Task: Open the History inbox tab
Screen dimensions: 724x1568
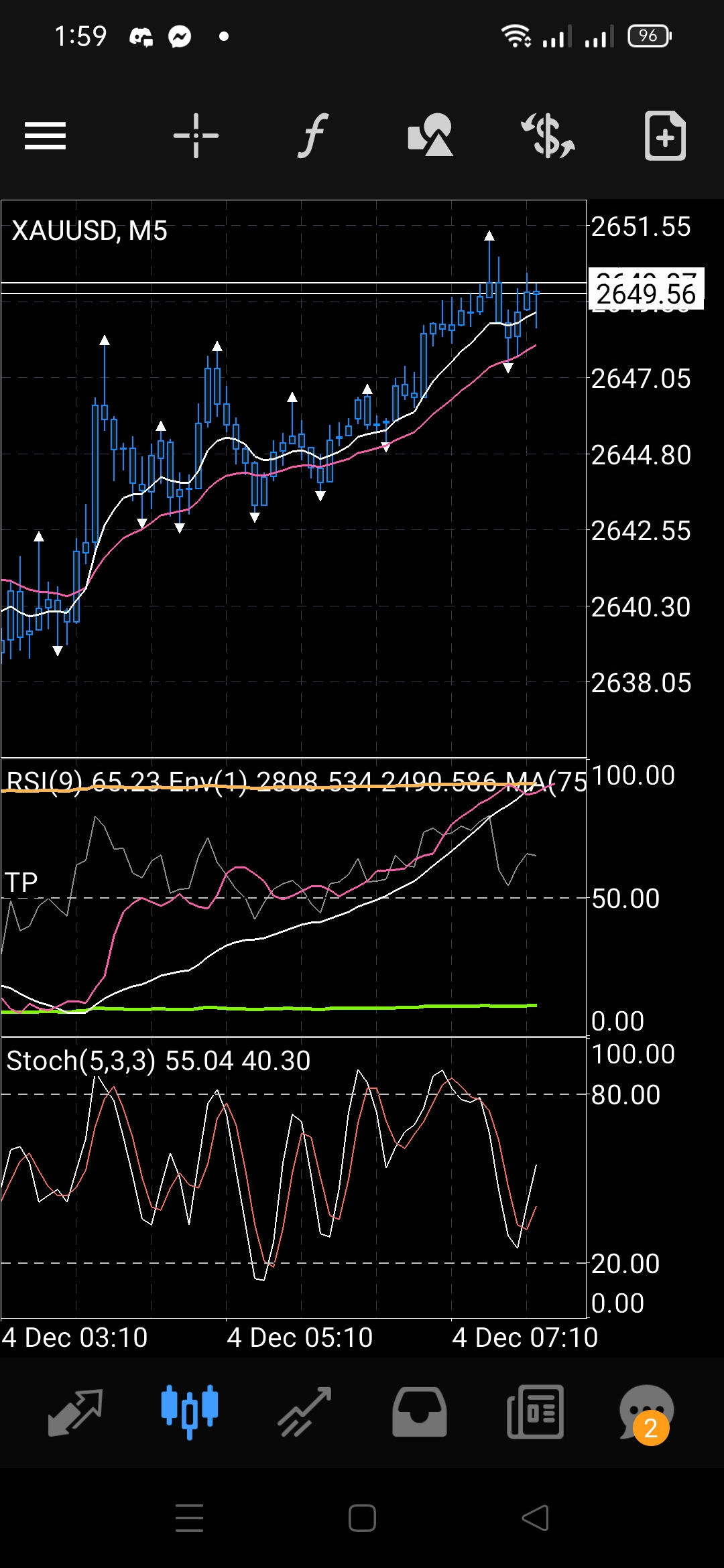Action: point(420,1413)
